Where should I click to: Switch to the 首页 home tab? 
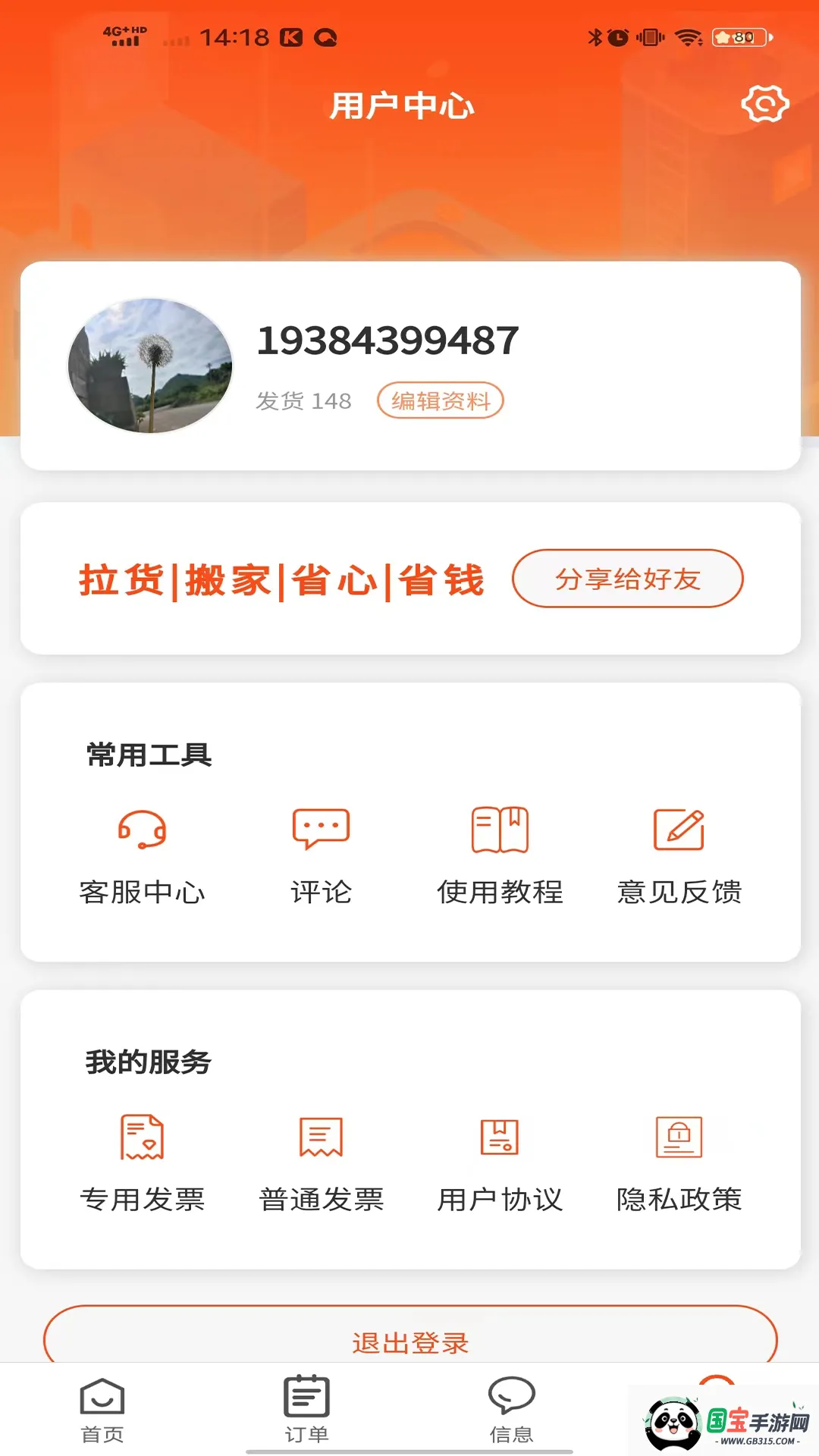(x=102, y=1409)
